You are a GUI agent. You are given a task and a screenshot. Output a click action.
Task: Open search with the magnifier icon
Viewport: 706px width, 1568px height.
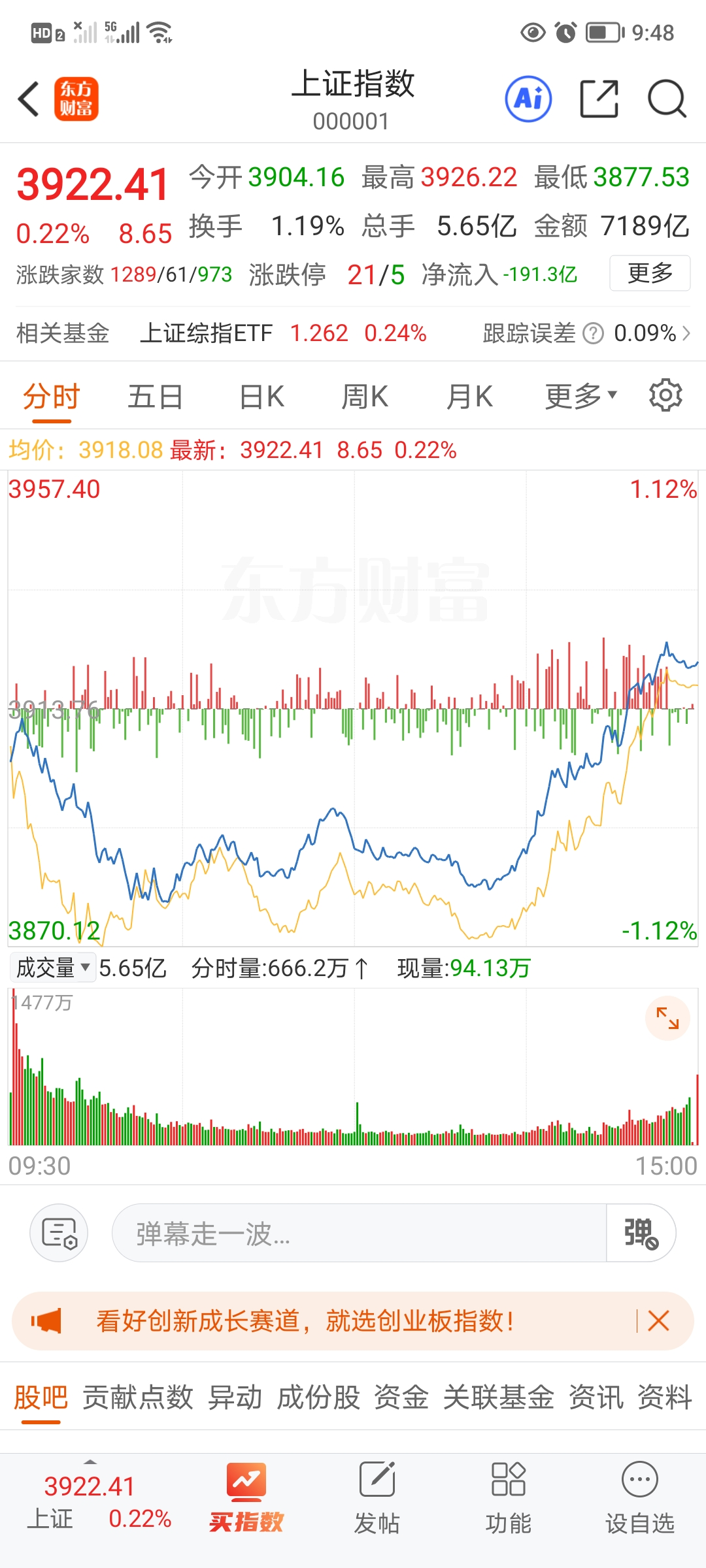[666, 99]
